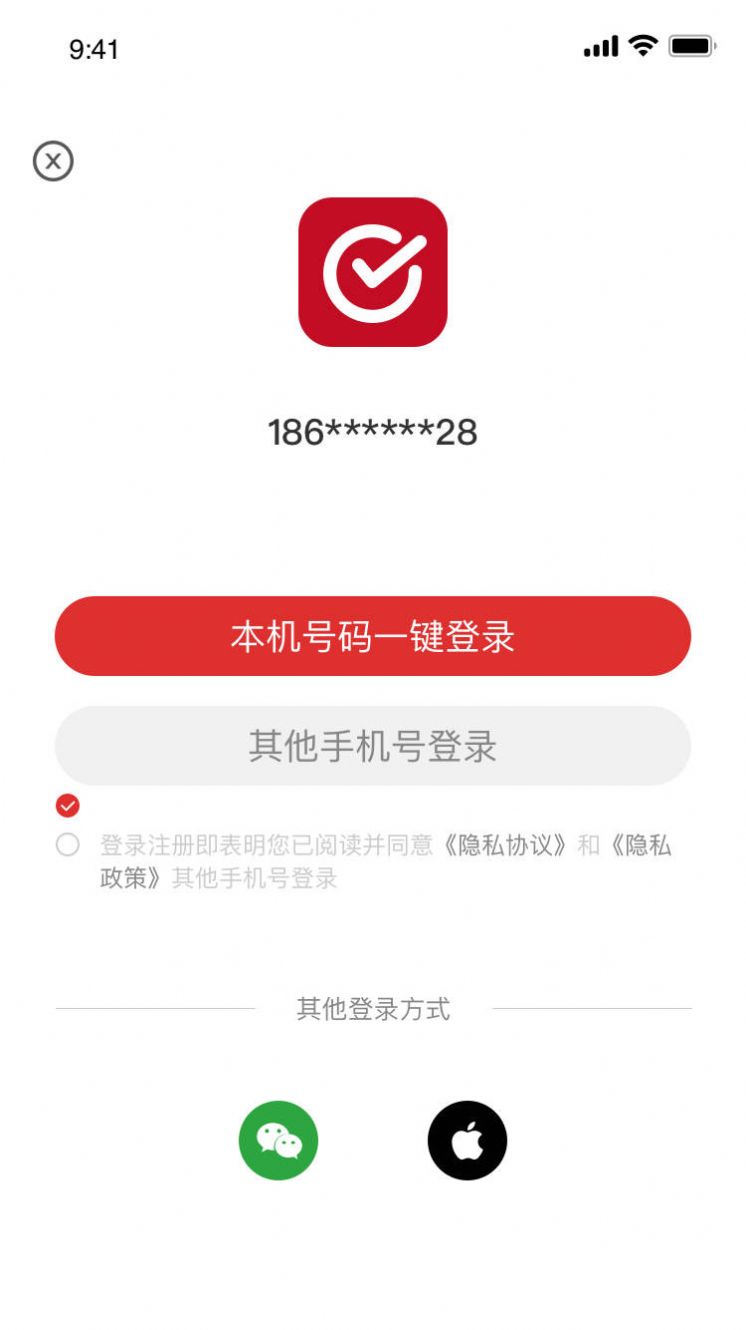Tap the red checkmark app logo
746x1330 pixels.
(x=373, y=270)
